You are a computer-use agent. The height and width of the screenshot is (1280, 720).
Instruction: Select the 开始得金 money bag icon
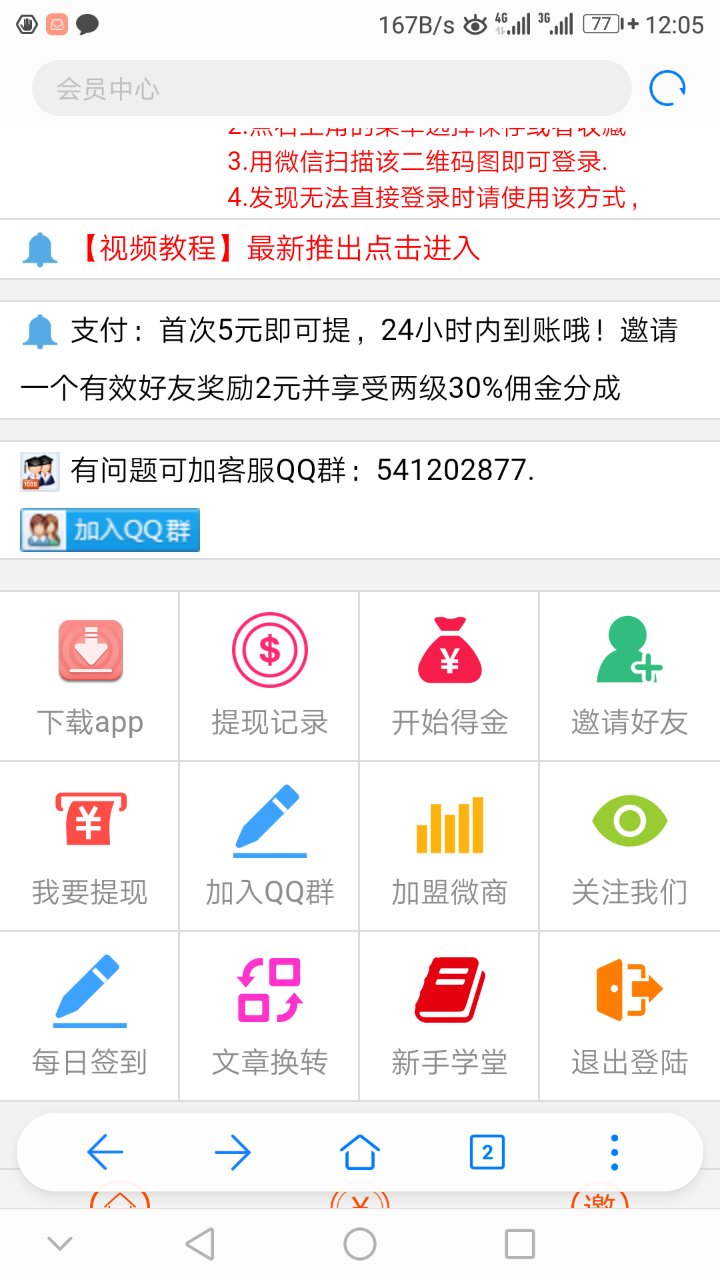click(449, 650)
